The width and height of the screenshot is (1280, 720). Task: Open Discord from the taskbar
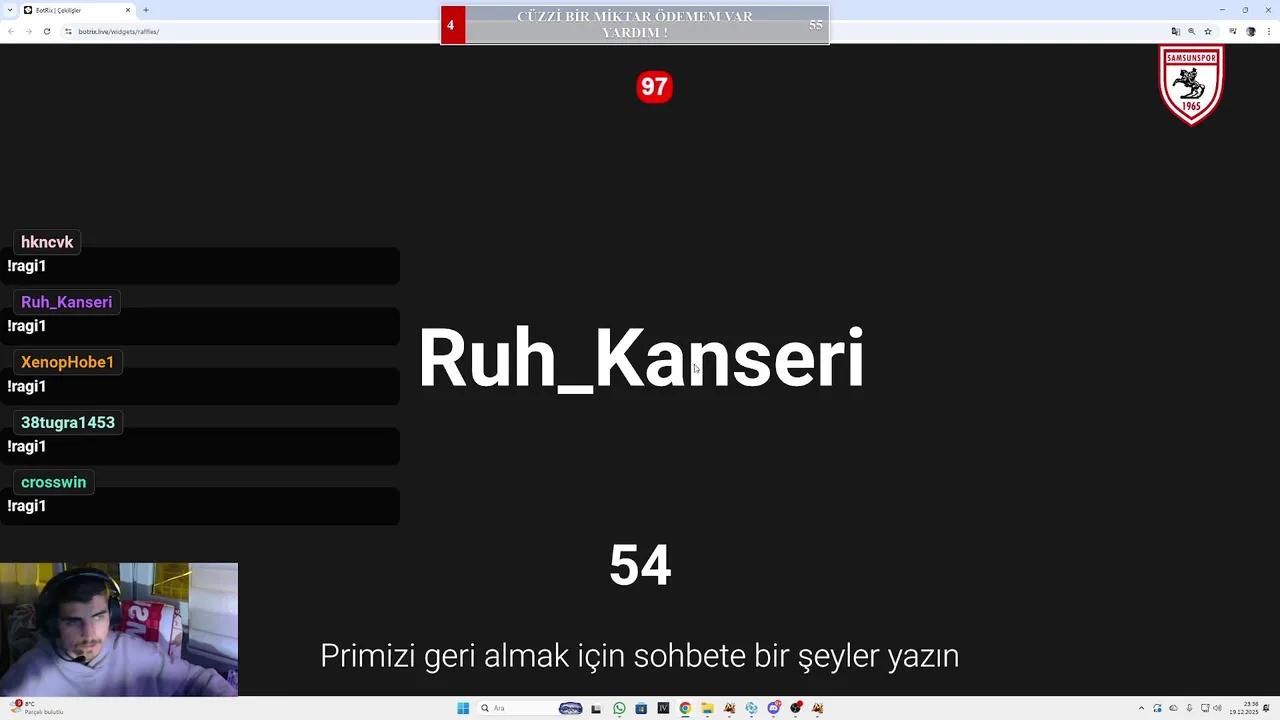(x=773, y=708)
